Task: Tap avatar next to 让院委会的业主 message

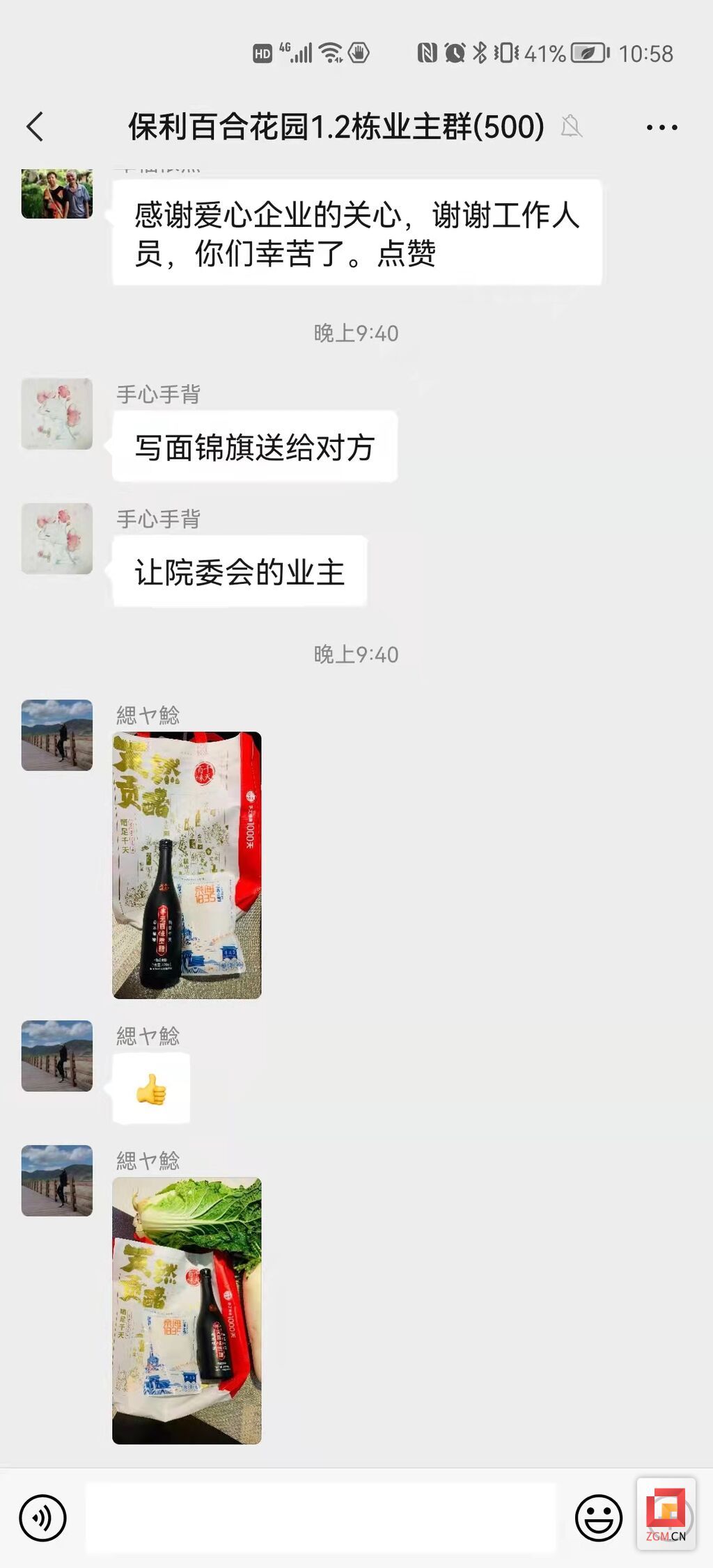Action: (x=57, y=539)
